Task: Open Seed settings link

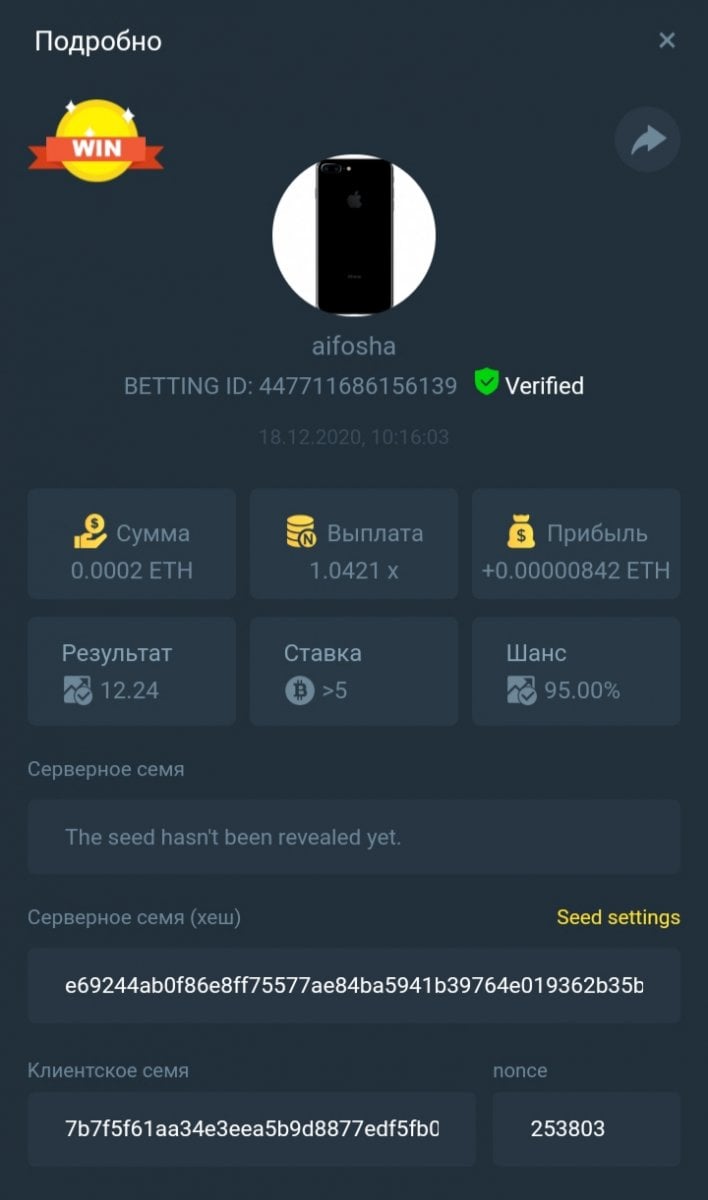Action: [617, 917]
